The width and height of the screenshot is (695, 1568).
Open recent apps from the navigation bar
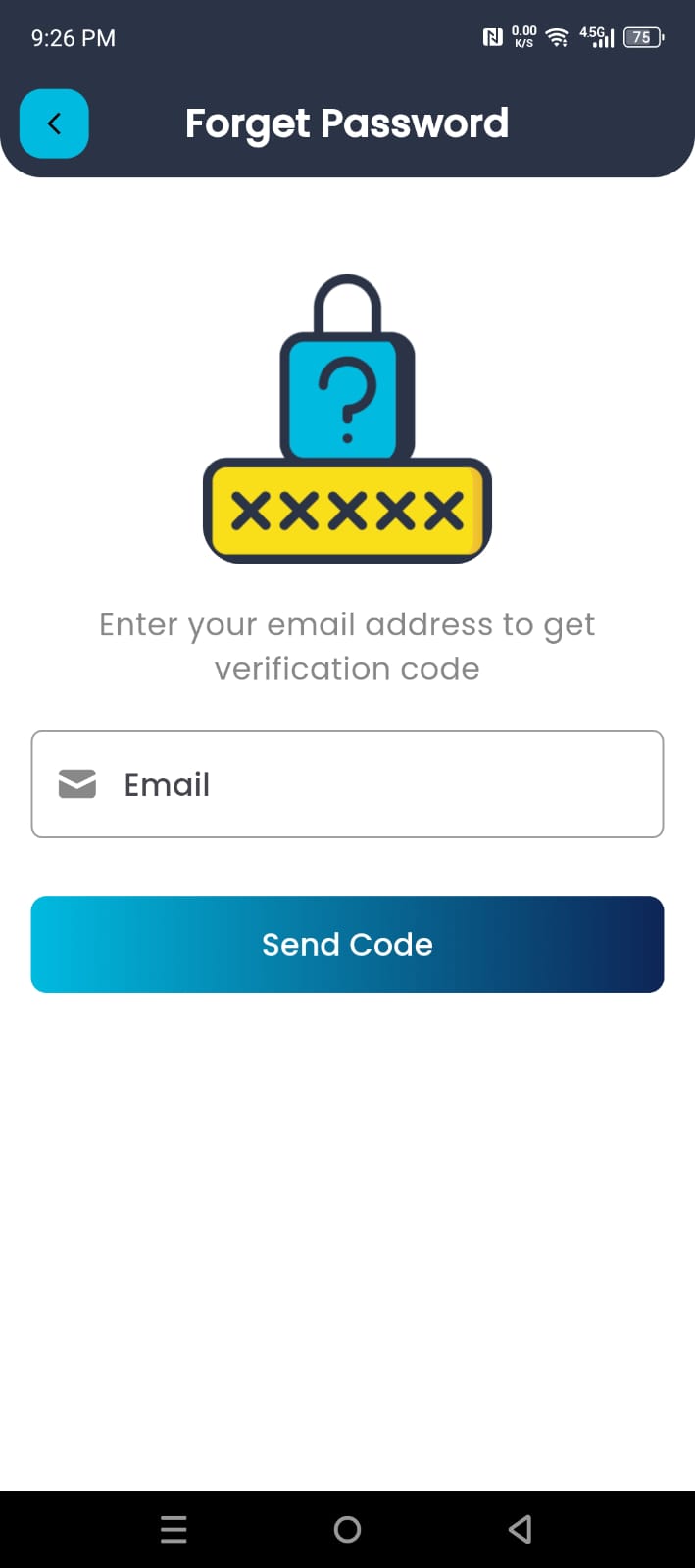tap(174, 1529)
